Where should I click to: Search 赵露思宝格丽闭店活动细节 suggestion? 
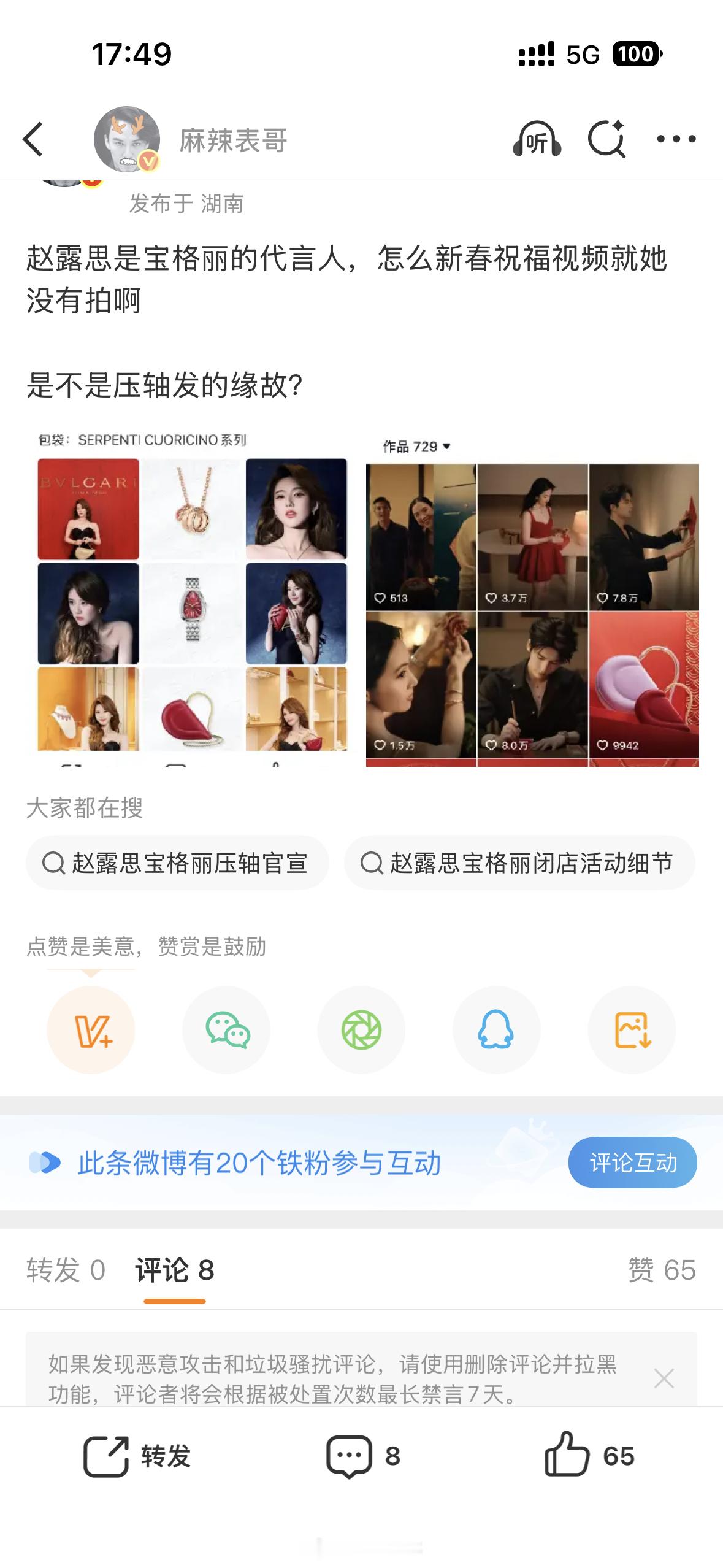click(x=519, y=863)
